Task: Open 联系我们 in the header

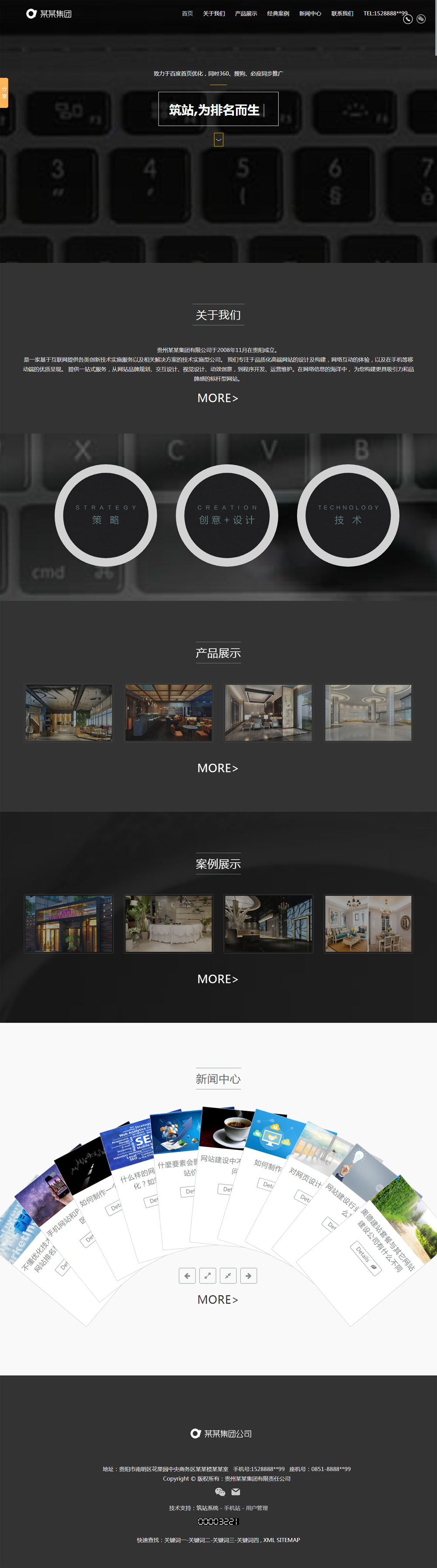Action: (x=342, y=14)
